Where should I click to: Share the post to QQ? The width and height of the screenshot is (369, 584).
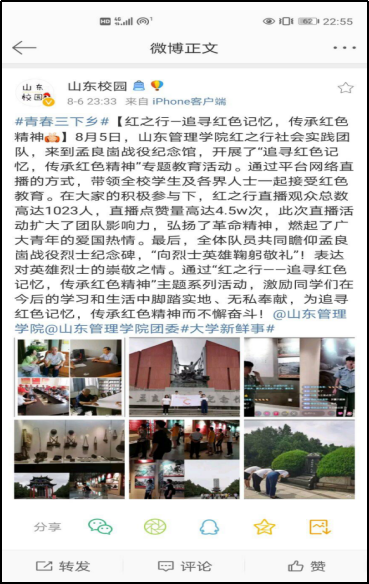(209, 527)
